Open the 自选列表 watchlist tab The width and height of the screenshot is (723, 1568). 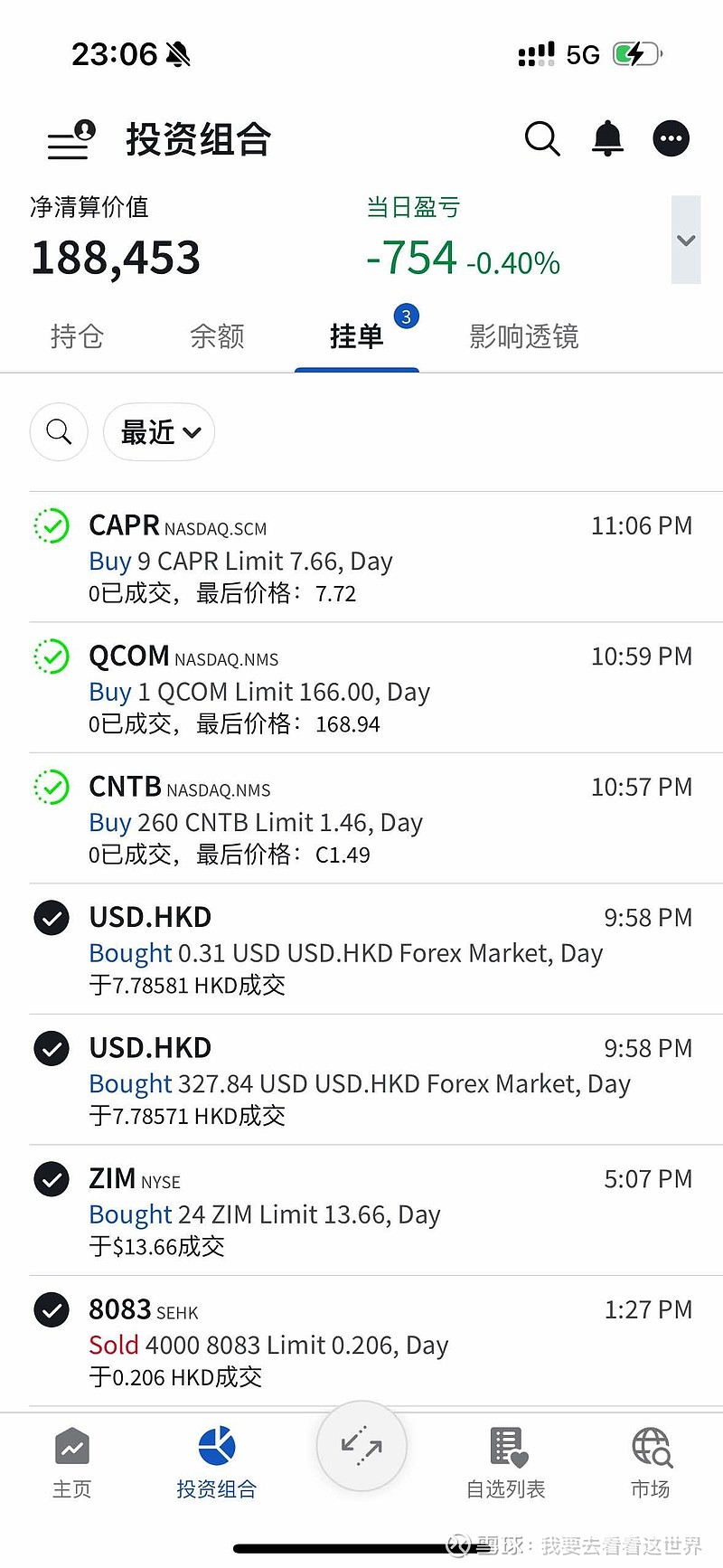point(506,1463)
